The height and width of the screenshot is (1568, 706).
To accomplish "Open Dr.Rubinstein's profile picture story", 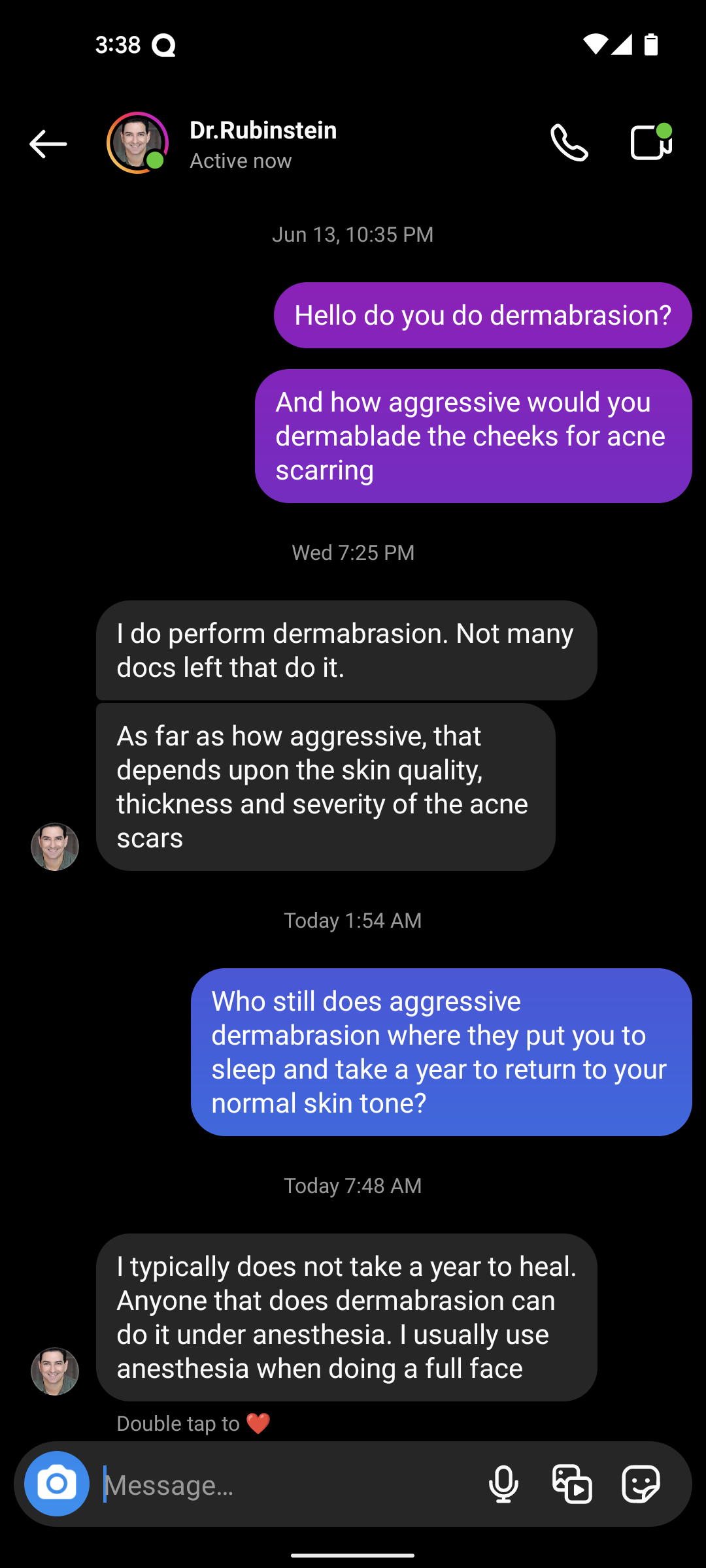I will coord(137,143).
